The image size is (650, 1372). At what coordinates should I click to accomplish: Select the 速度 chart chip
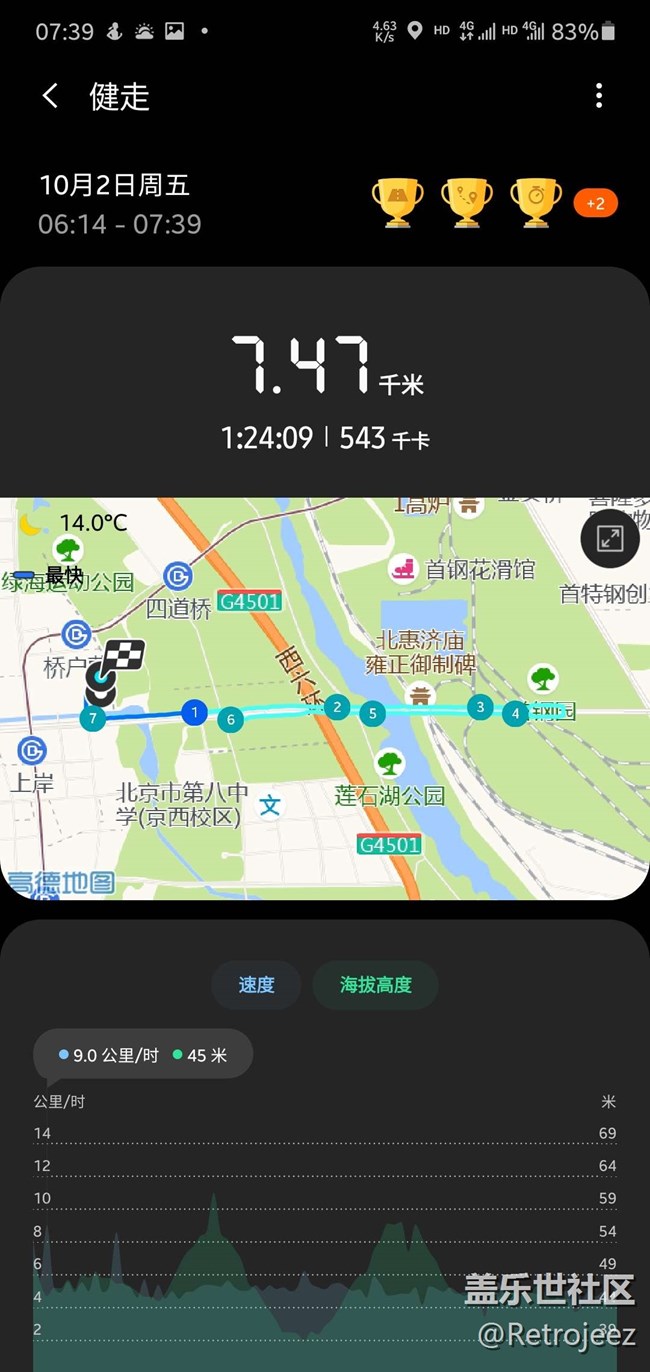(256, 985)
